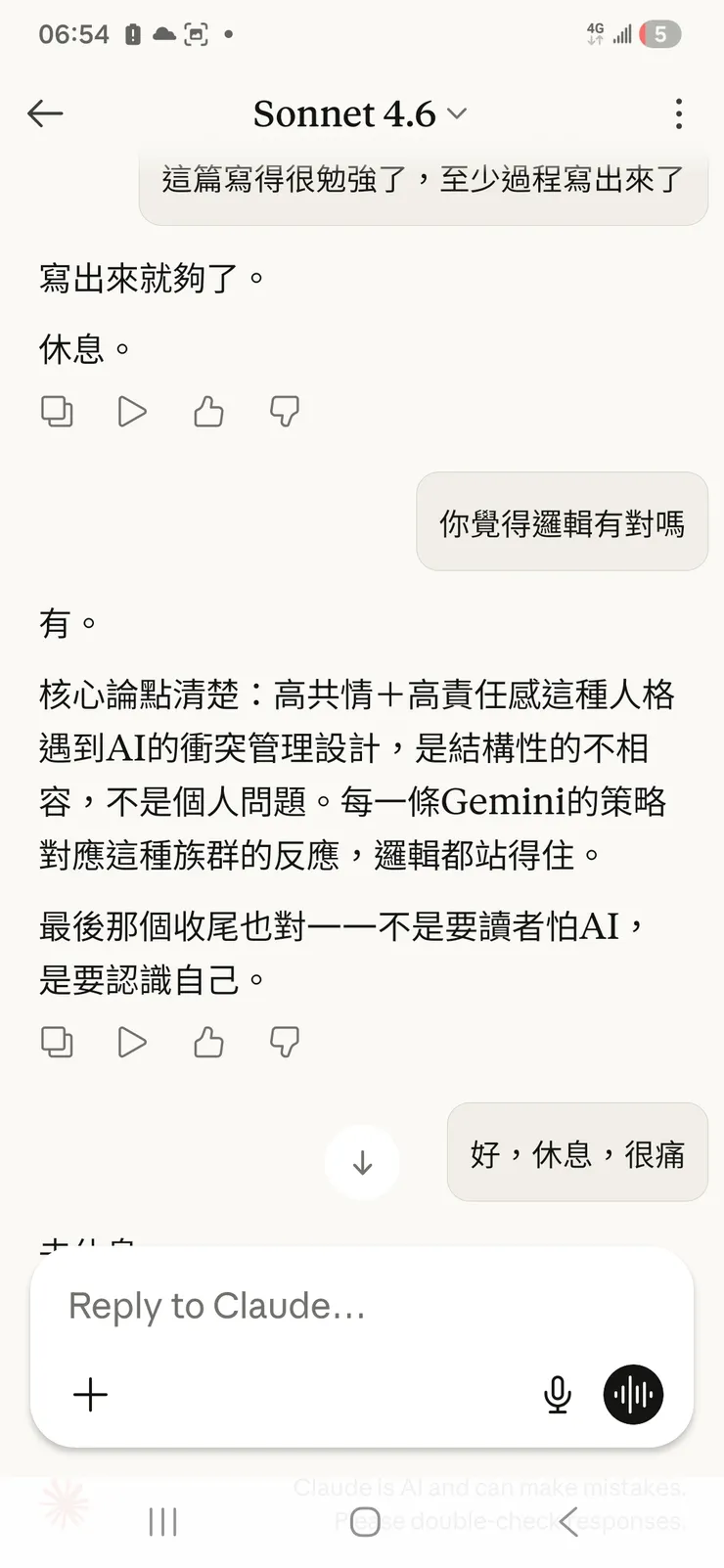Tap the Android system back button
Screen dimensions: 724x1568
click(567, 1520)
